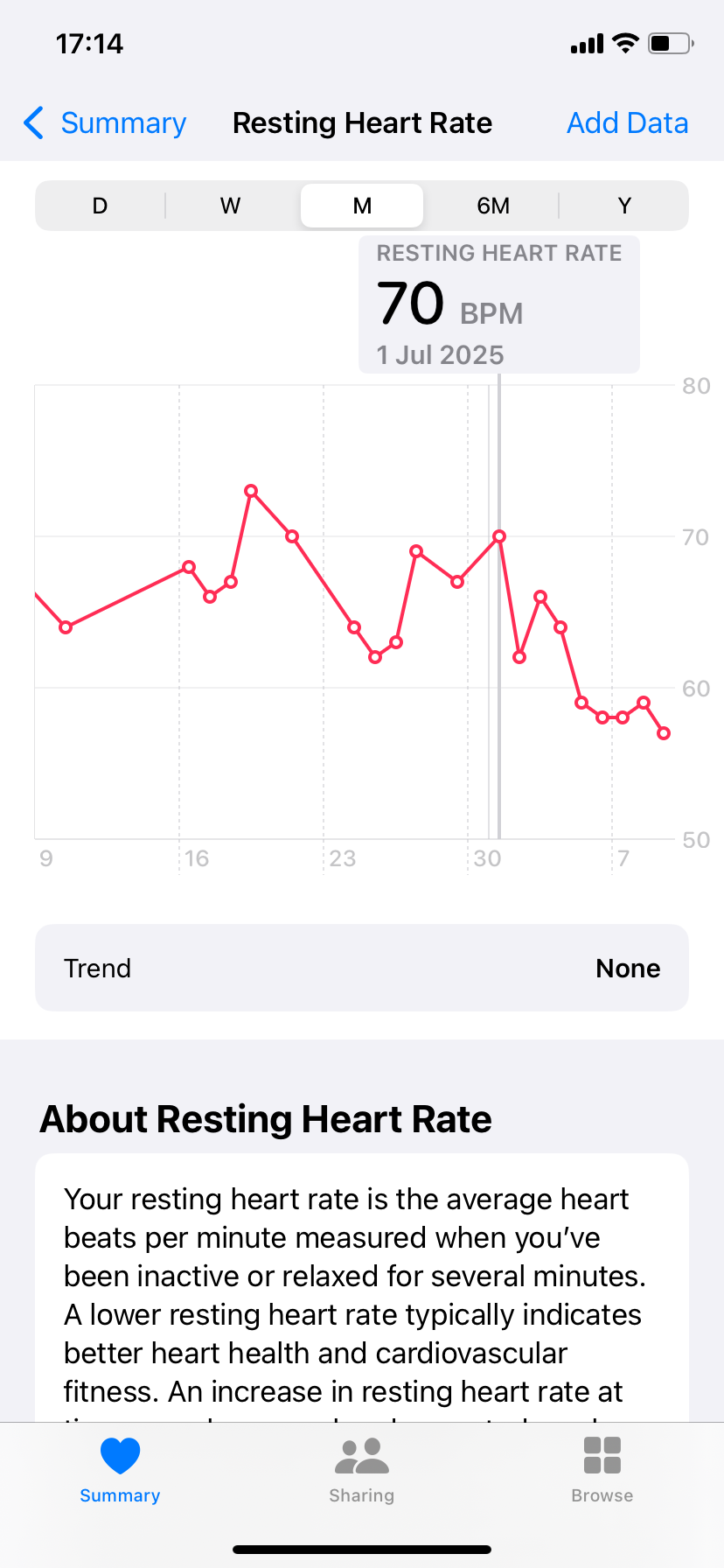
Task: Switch to the Sharing tab
Action: pyautogui.click(x=362, y=1470)
